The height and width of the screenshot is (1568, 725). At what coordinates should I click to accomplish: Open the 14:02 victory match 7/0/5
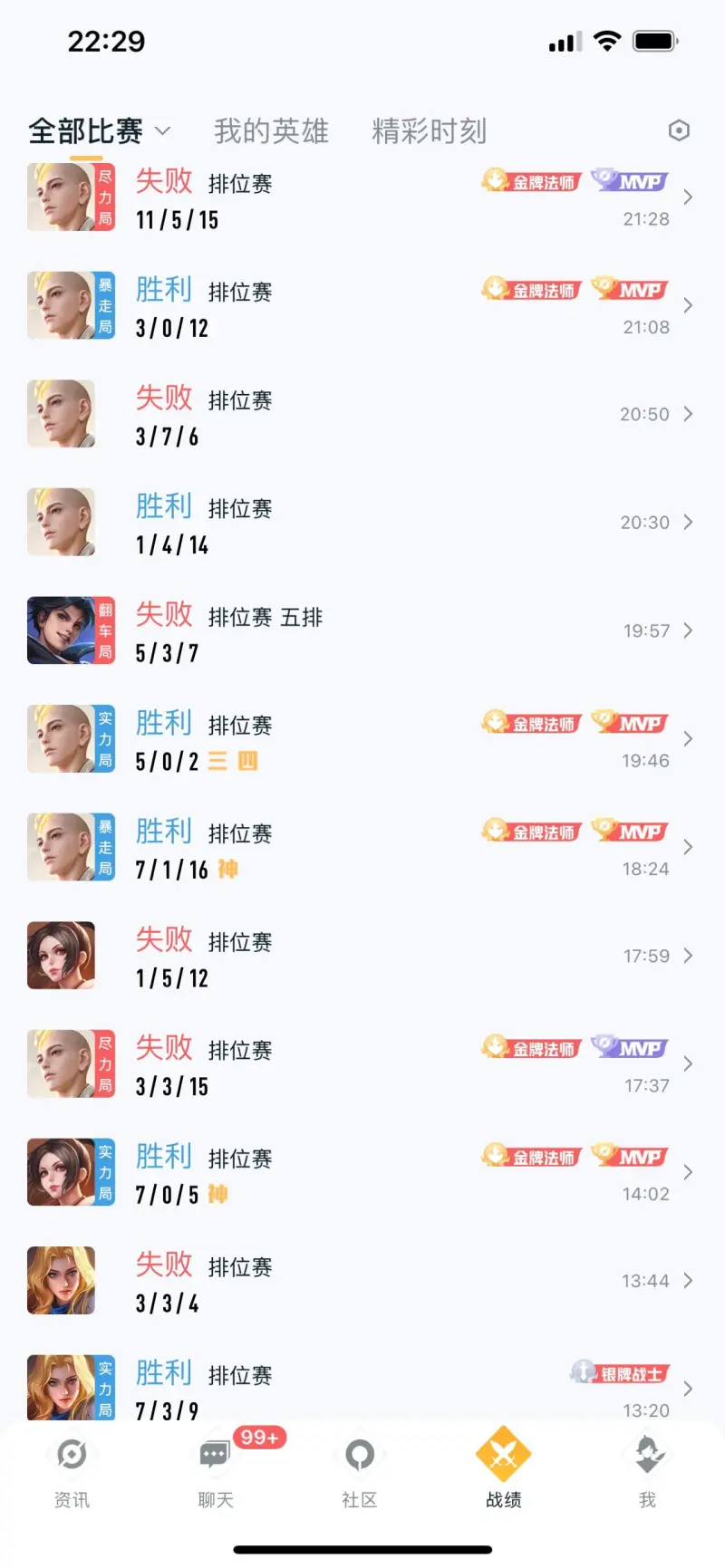pyautogui.click(x=362, y=1173)
